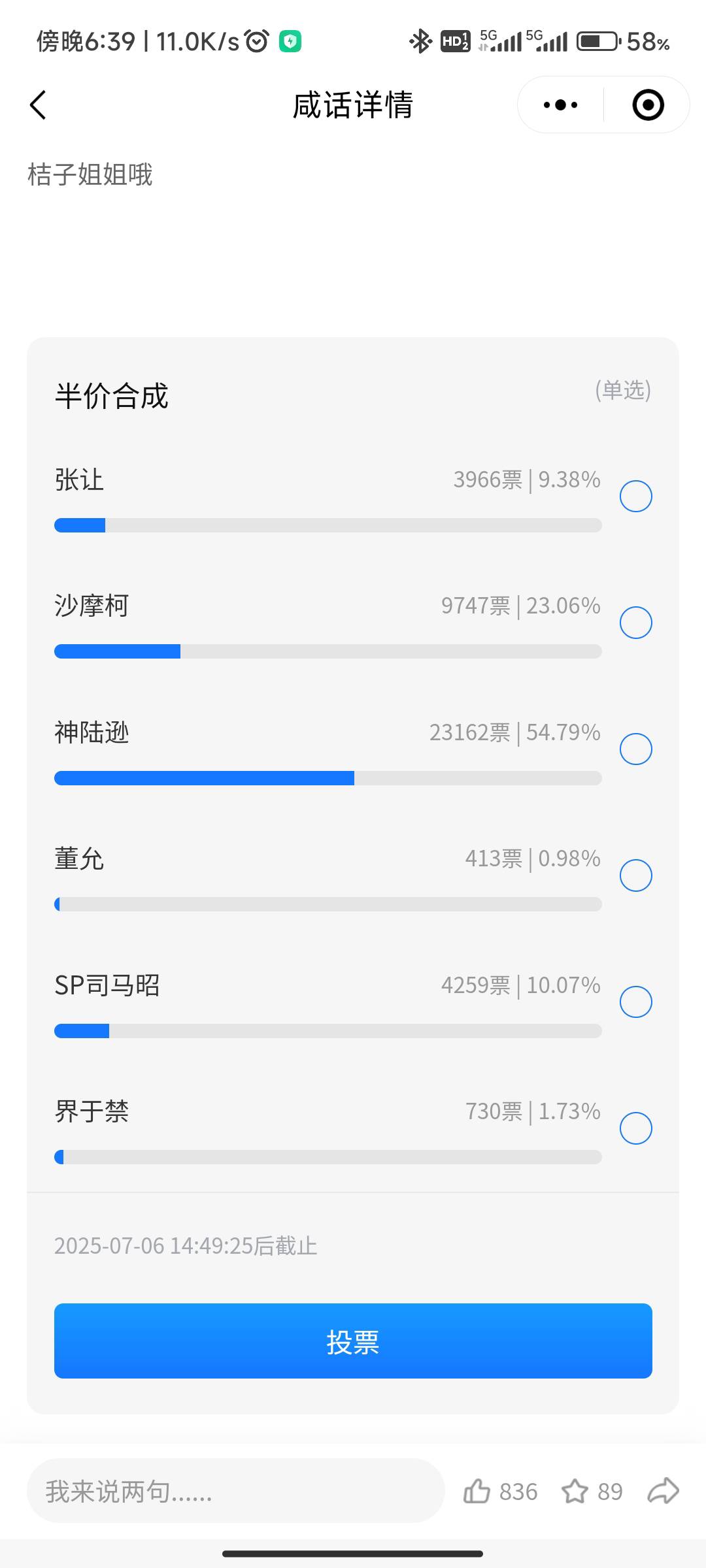Favorite this post with the star icon
The height and width of the screenshot is (1568, 706).
pyautogui.click(x=575, y=1491)
